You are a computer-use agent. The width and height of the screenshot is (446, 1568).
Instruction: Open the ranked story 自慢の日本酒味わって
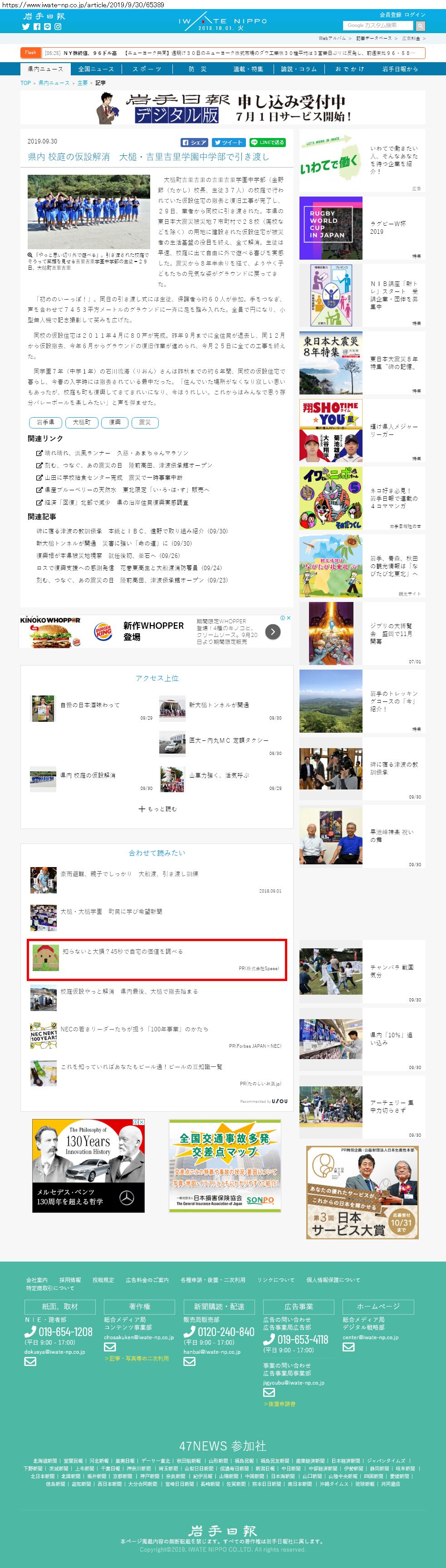[90, 705]
